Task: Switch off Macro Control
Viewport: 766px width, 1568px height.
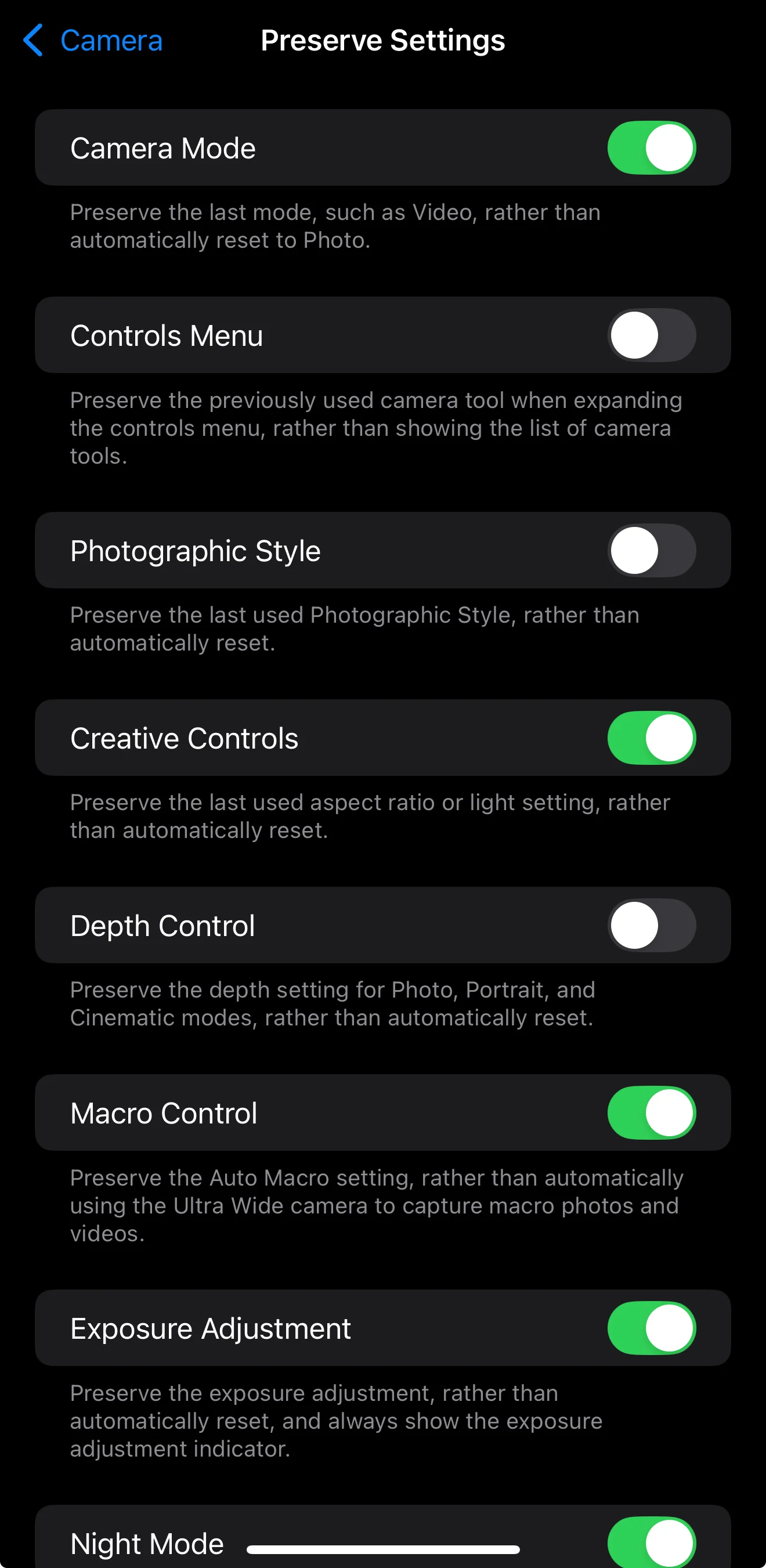Action: 651,1112
